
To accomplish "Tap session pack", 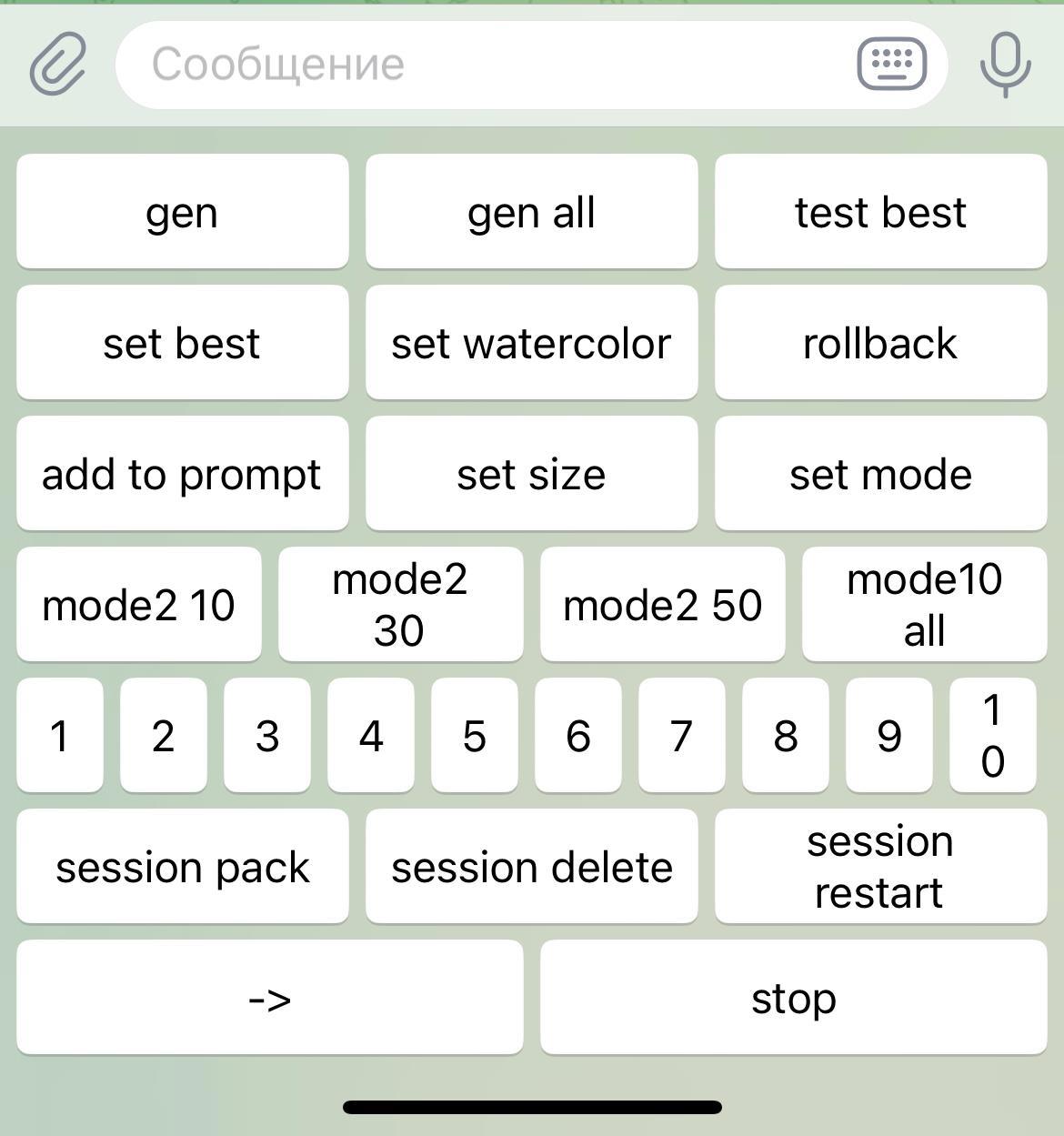I will 182,867.
